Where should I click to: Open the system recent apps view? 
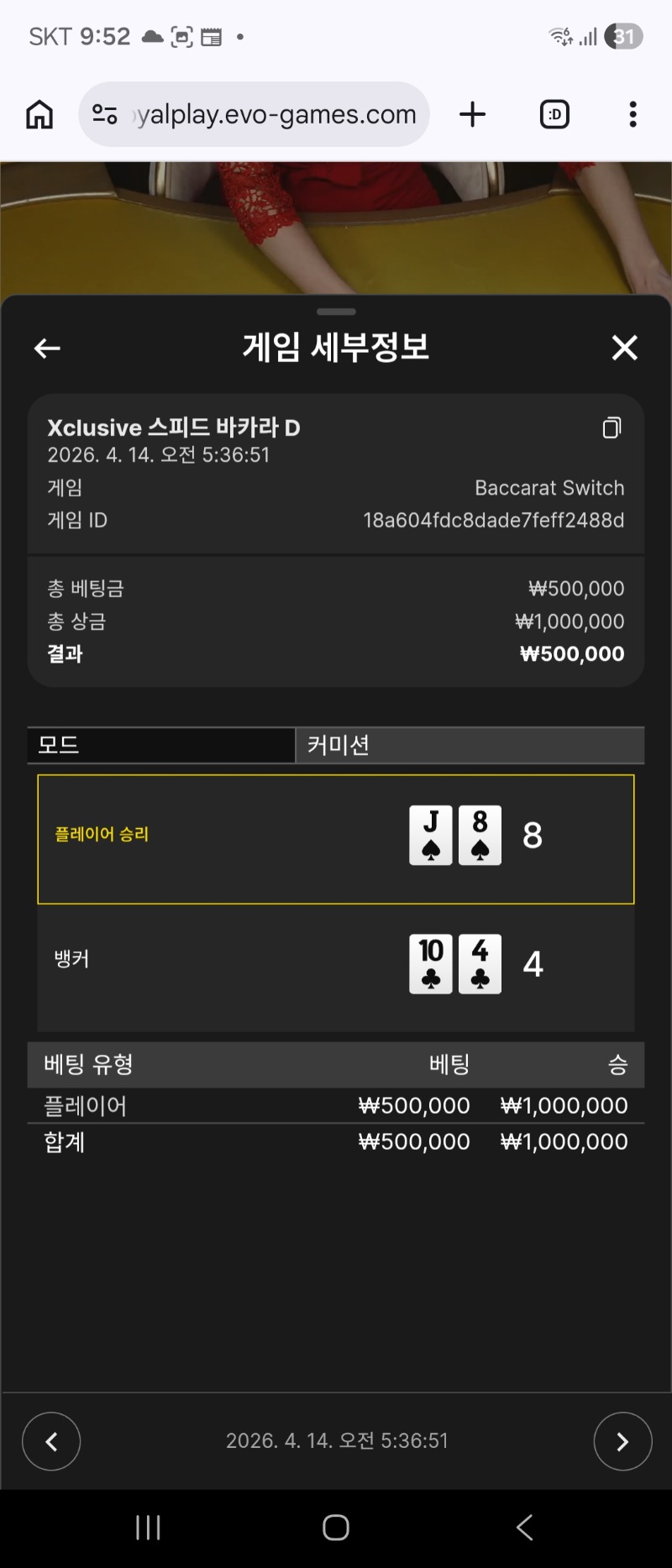click(x=149, y=1528)
